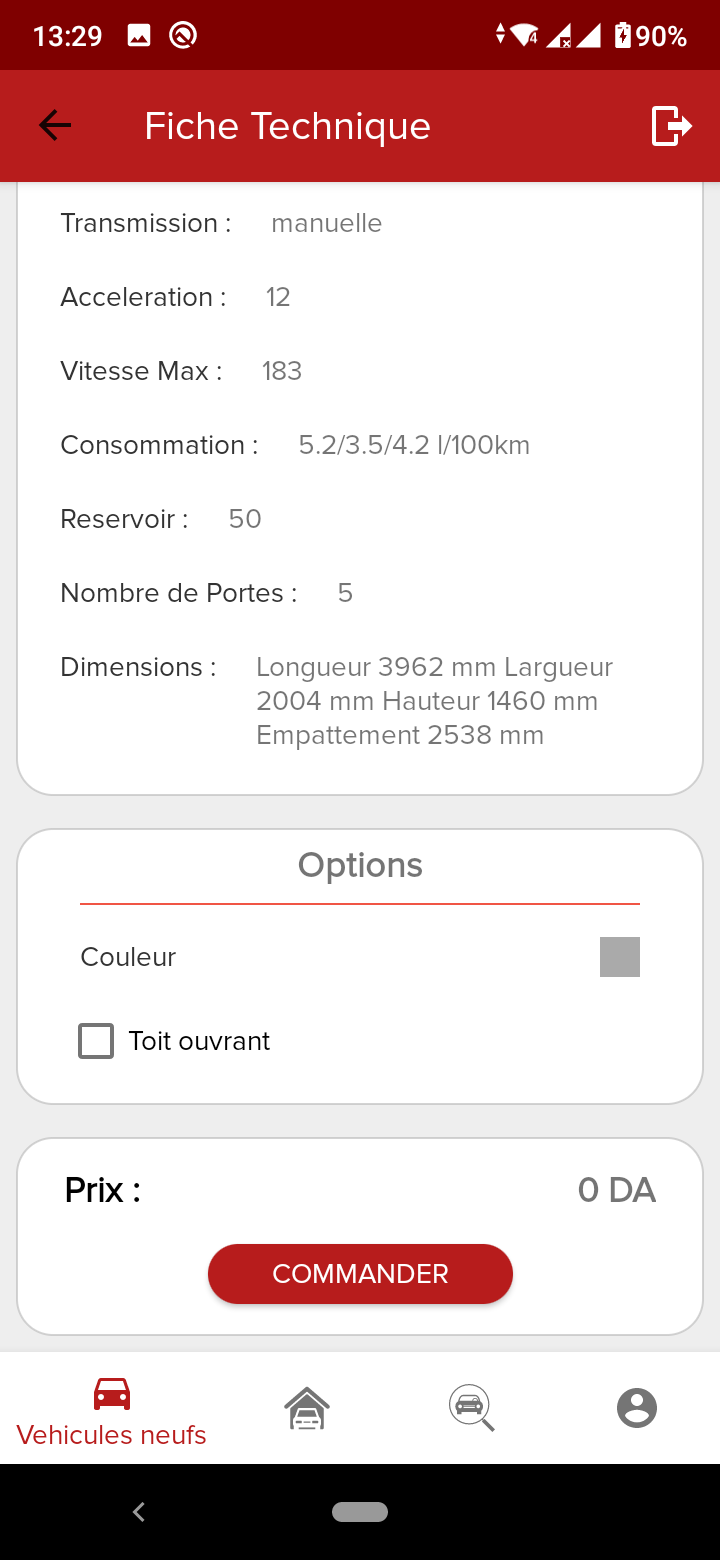This screenshot has width=720, height=1560.
Task: Go back from Fiche Technique
Action: point(55,126)
